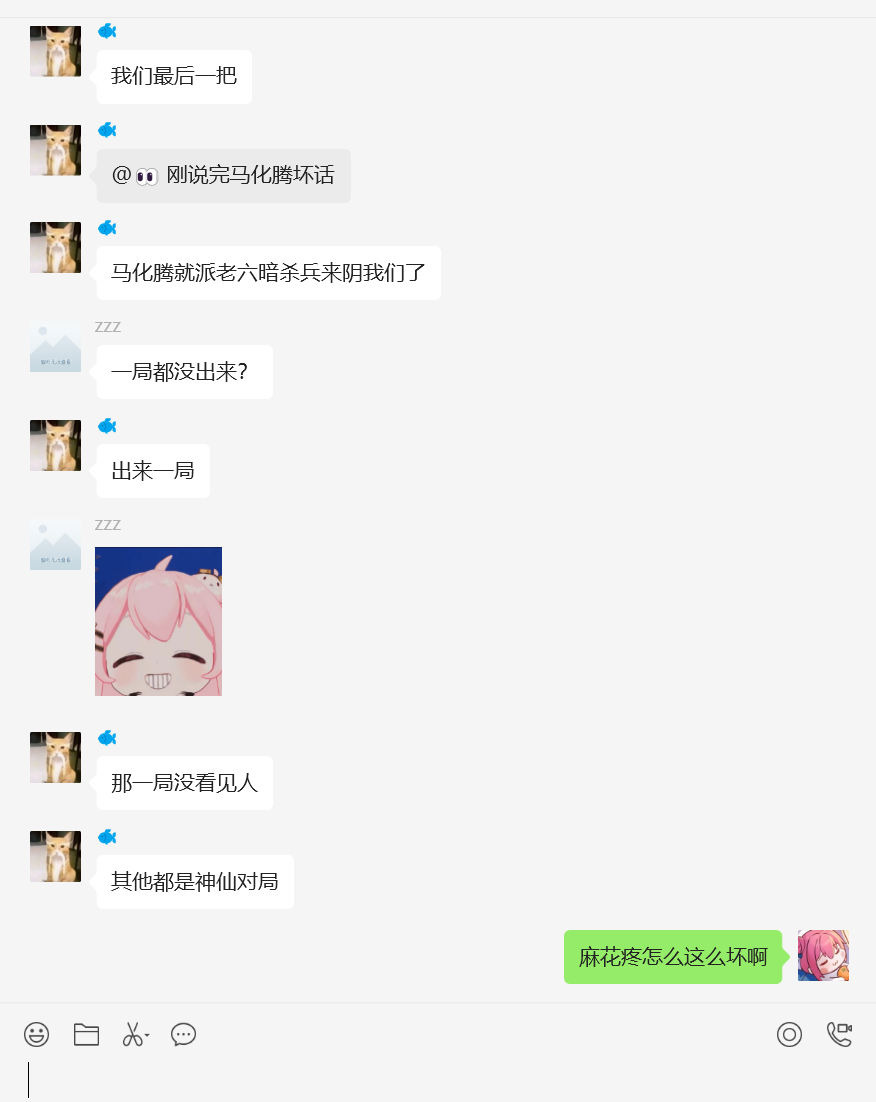
Task: View cat avatar beside 我们最后一把
Action: click(55, 51)
